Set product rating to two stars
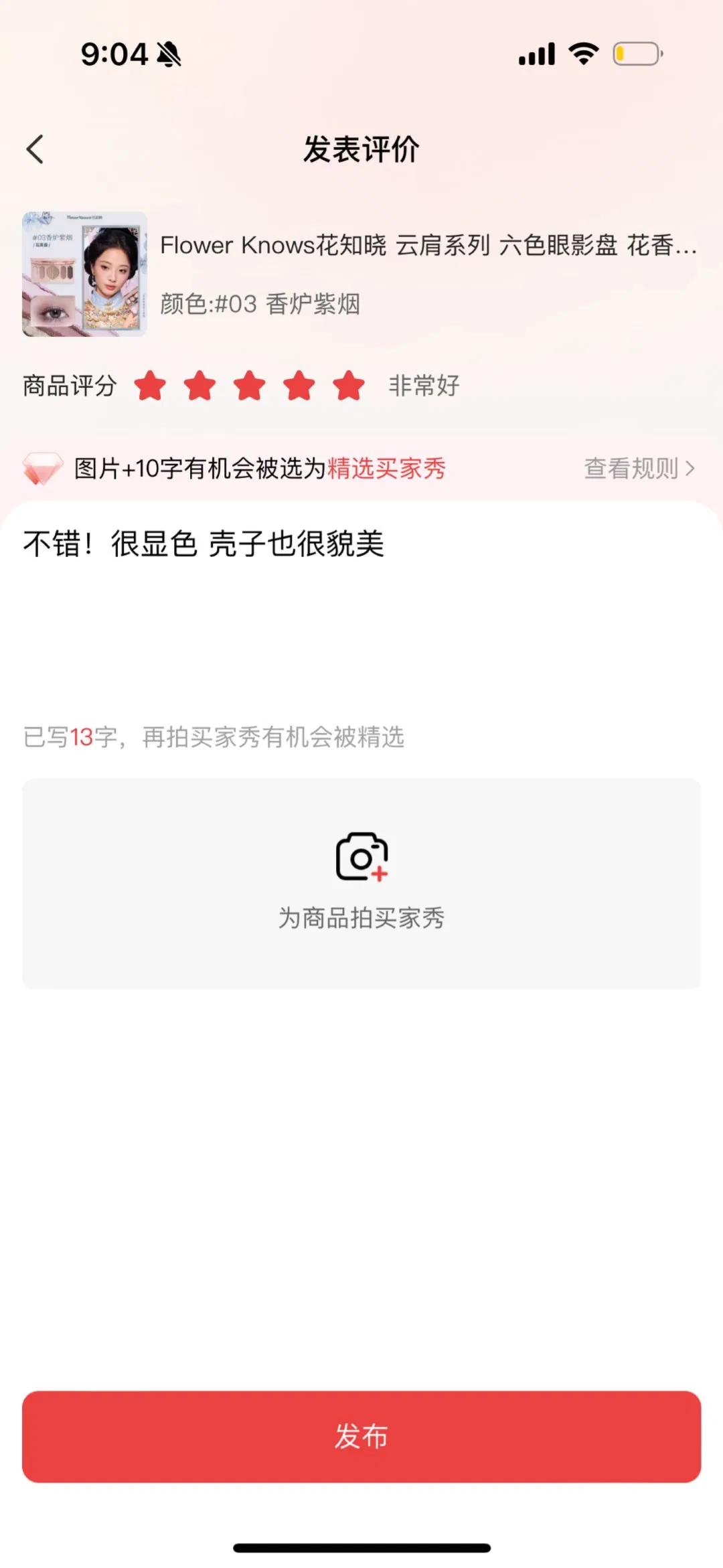Screen dimensions: 723x1568 click(x=199, y=386)
